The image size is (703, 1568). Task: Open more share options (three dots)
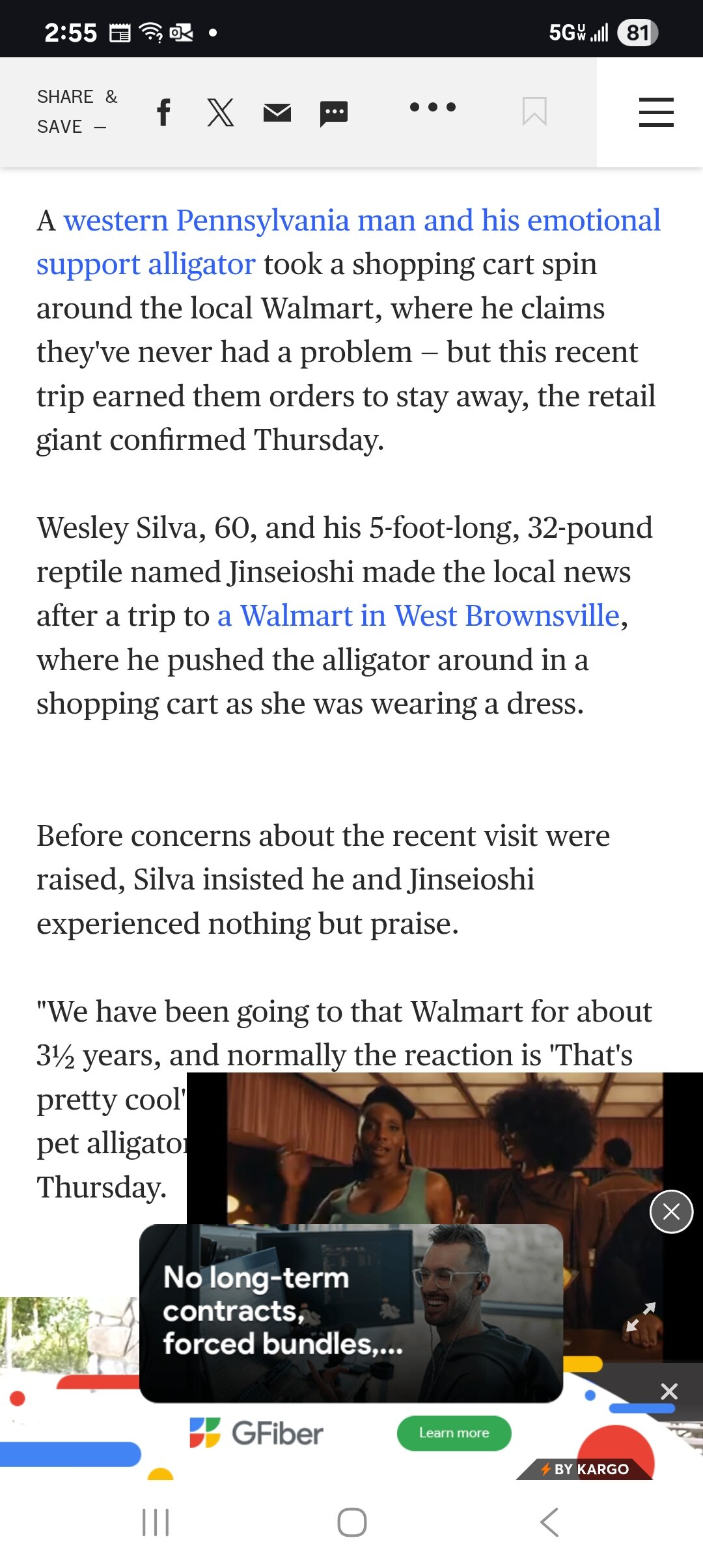tap(433, 107)
